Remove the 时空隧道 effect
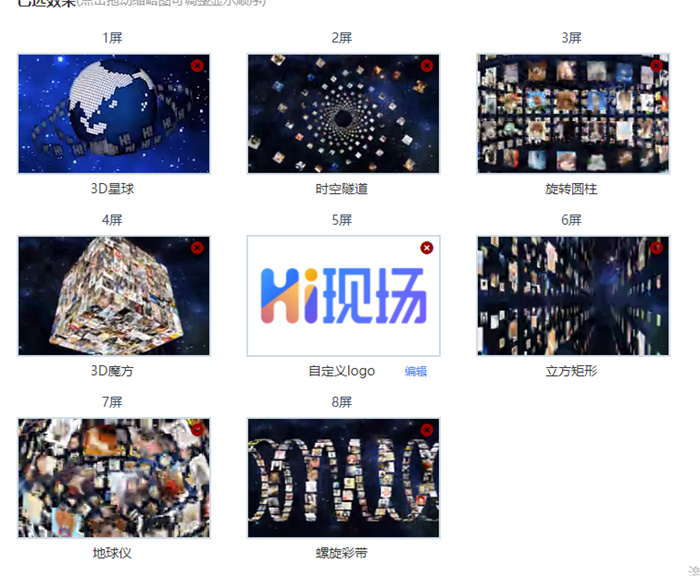The image size is (700, 576). pyautogui.click(x=427, y=66)
